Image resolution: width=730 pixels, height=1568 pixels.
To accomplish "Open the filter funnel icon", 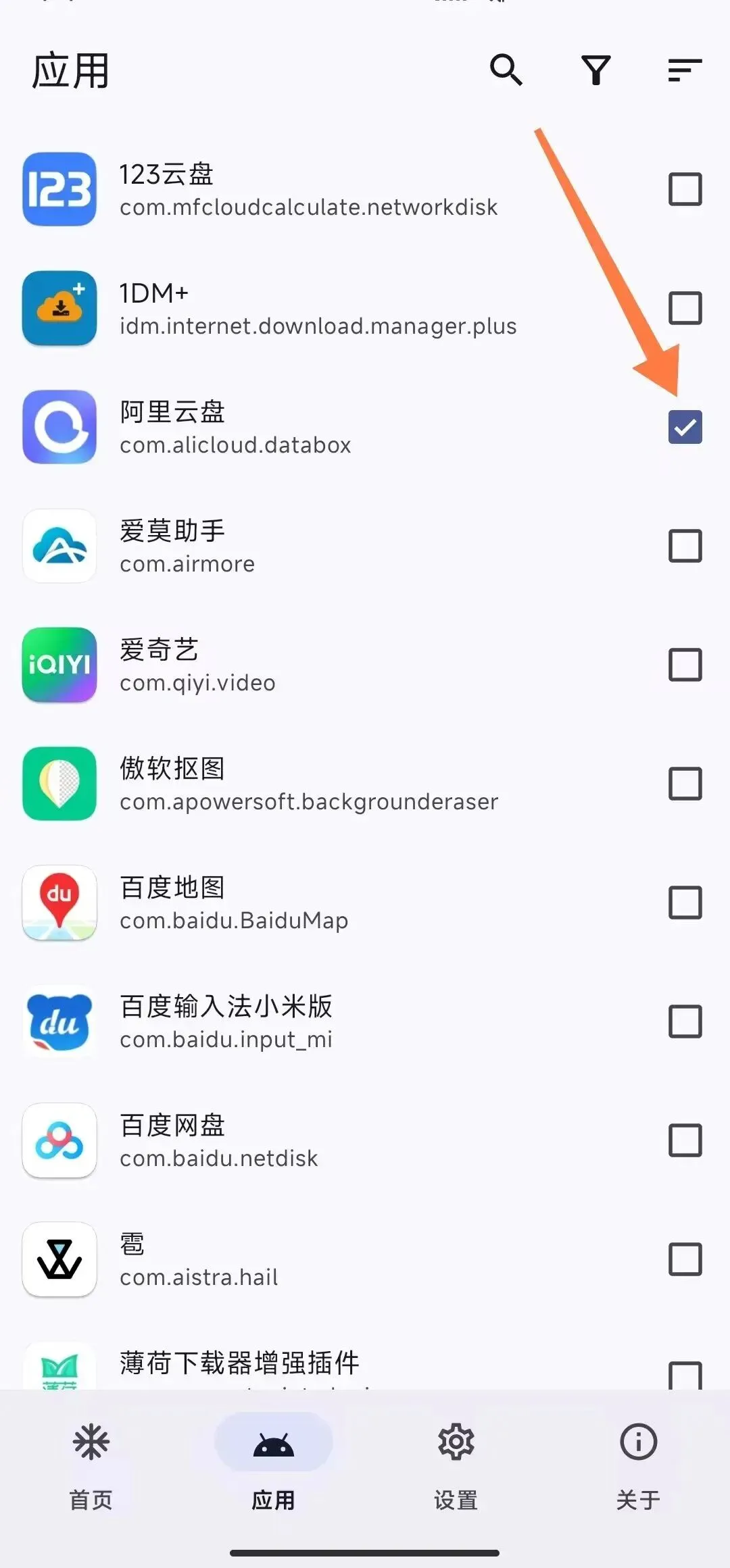I will click(x=595, y=70).
